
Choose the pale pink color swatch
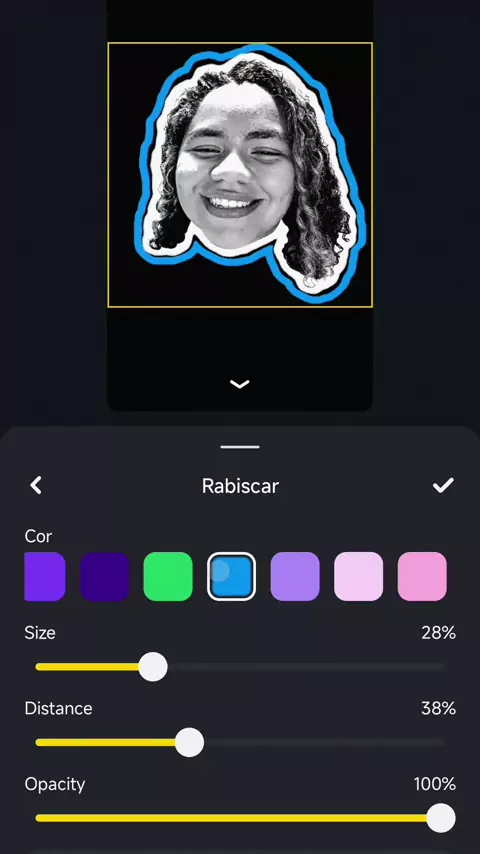[x=359, y=577]
